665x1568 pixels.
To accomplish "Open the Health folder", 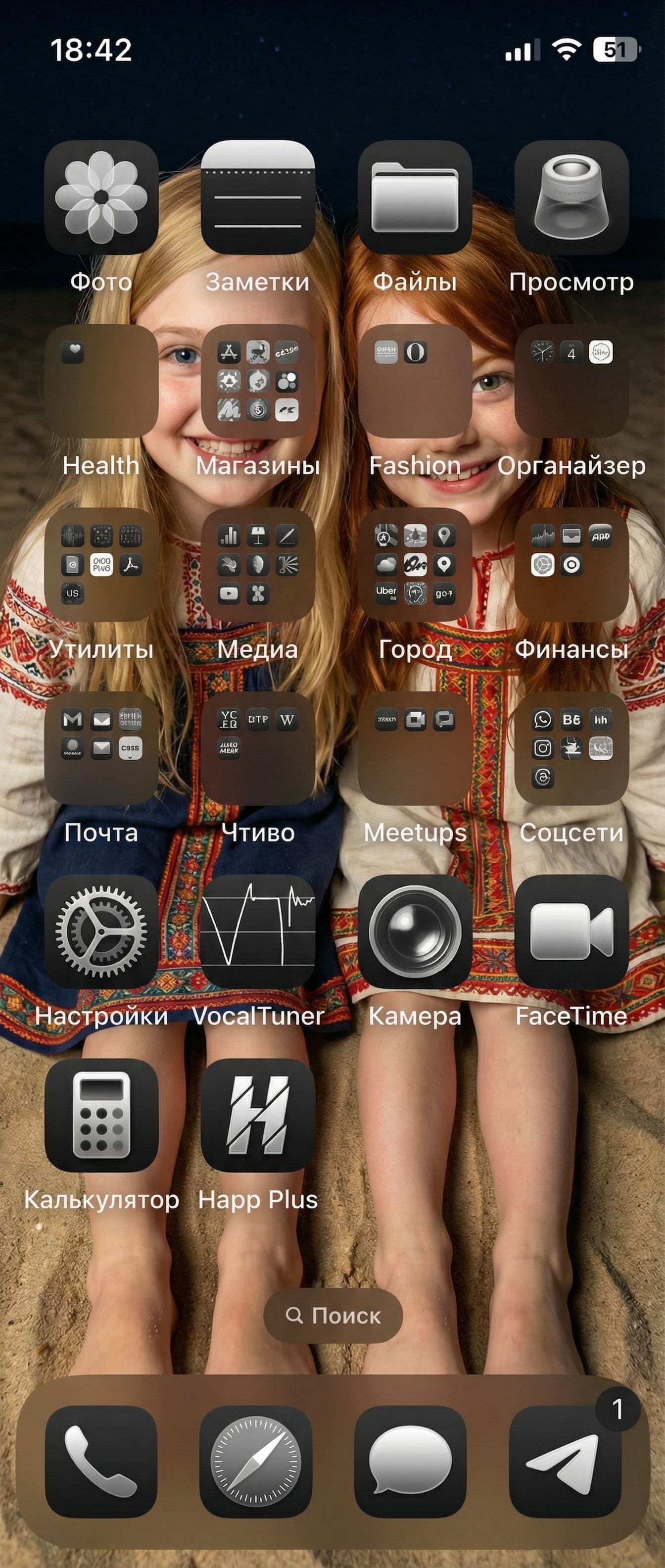I will (x=101, y=381).
